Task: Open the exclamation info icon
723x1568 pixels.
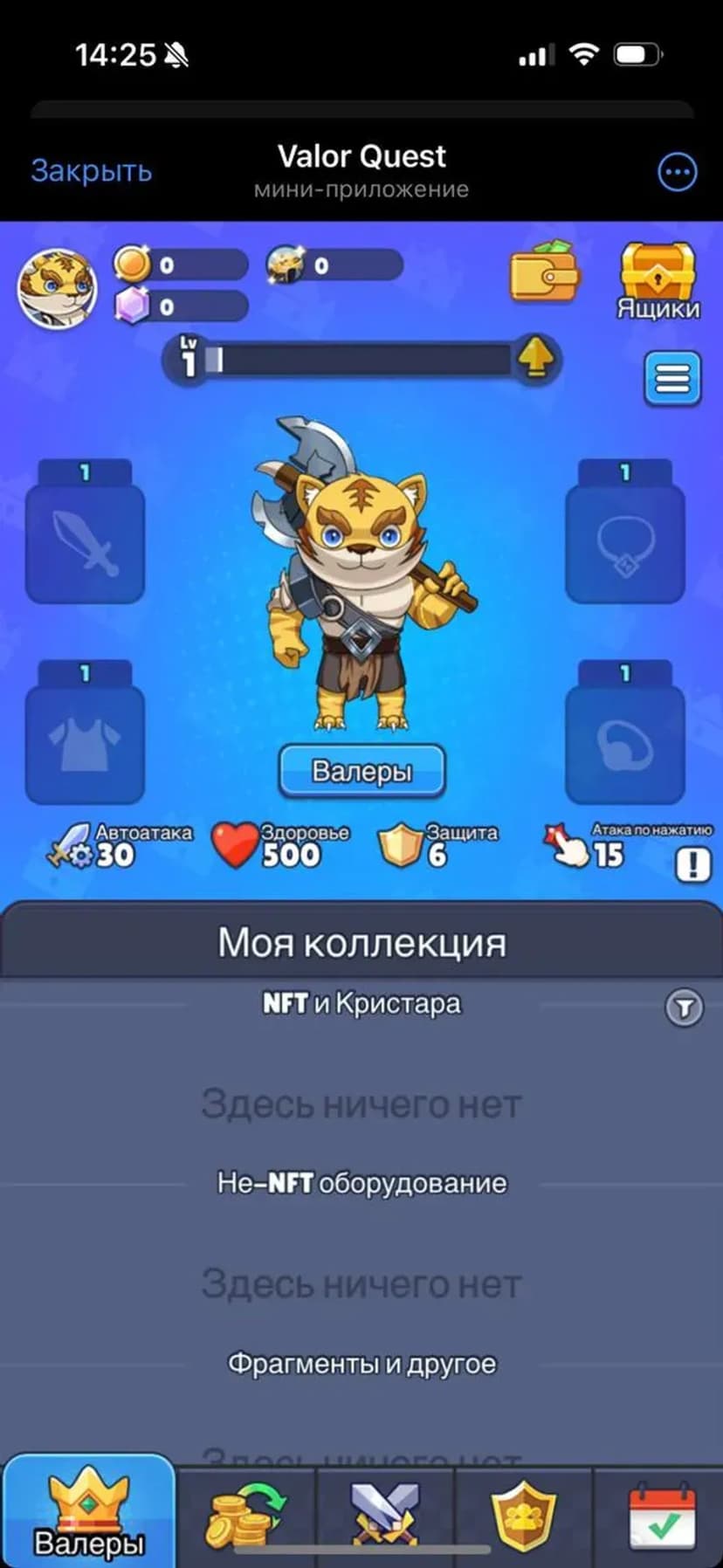Action: (692, 864)
